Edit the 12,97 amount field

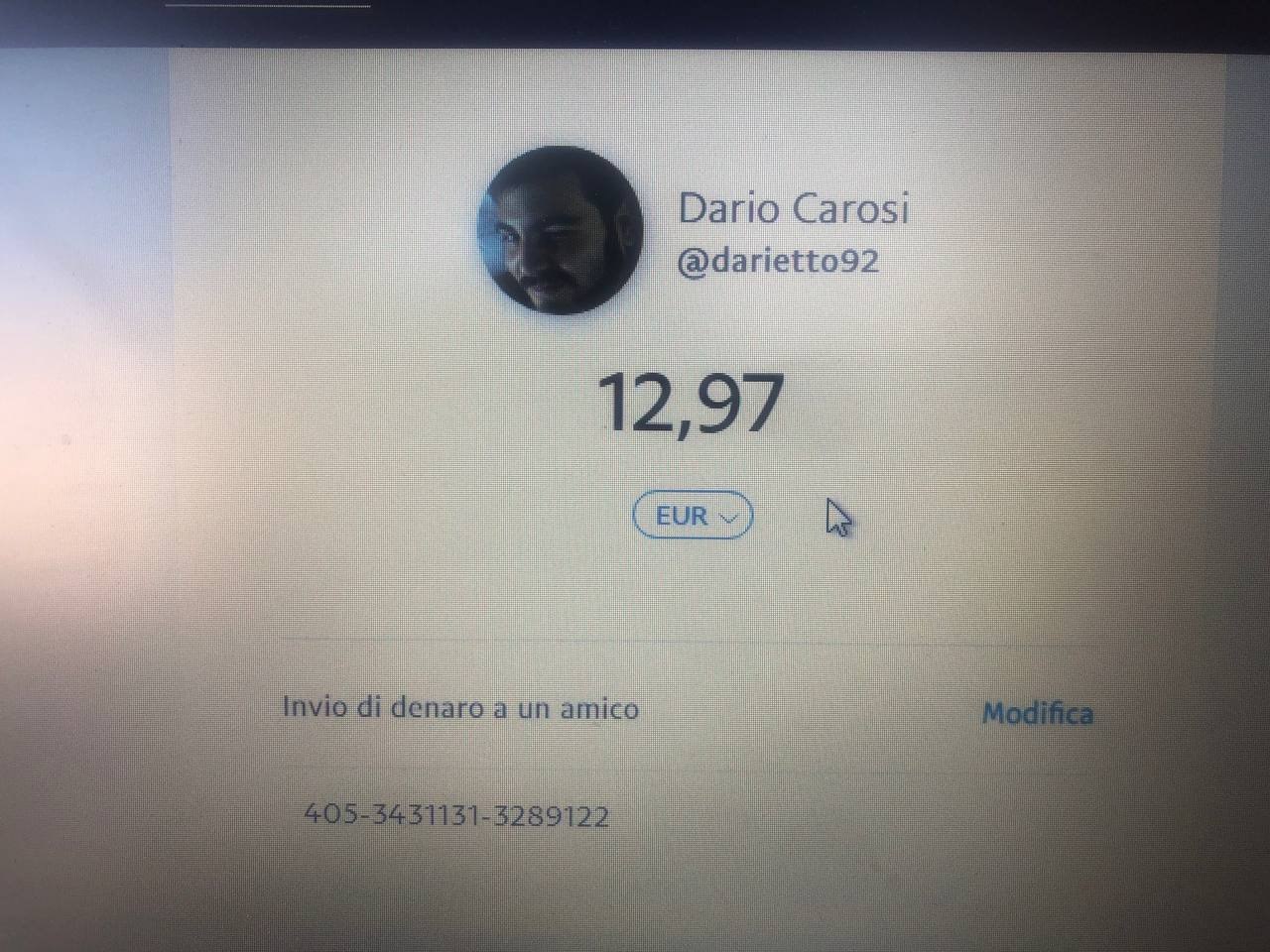(691, 404)
